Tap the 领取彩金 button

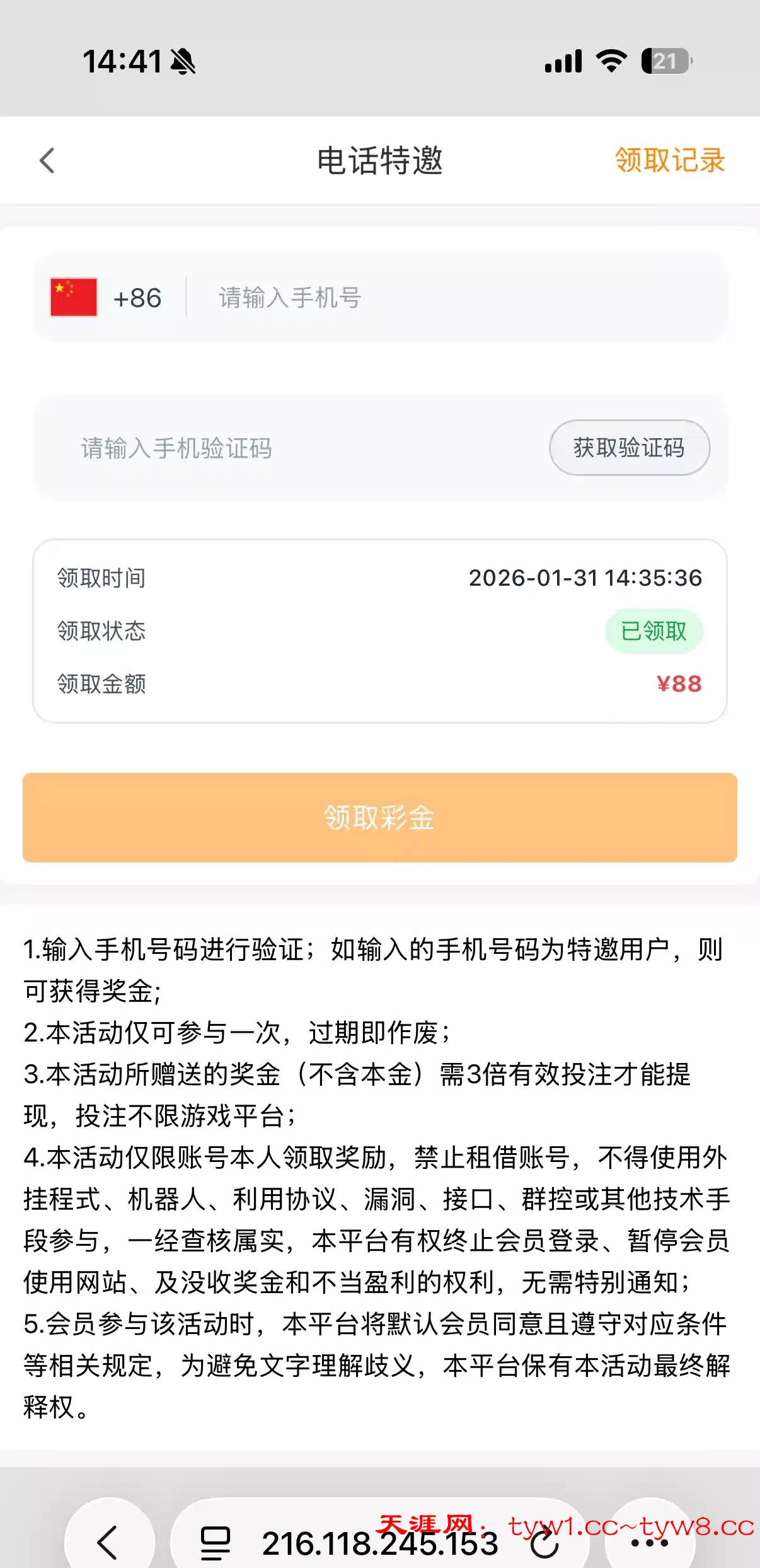coord(379,817)
